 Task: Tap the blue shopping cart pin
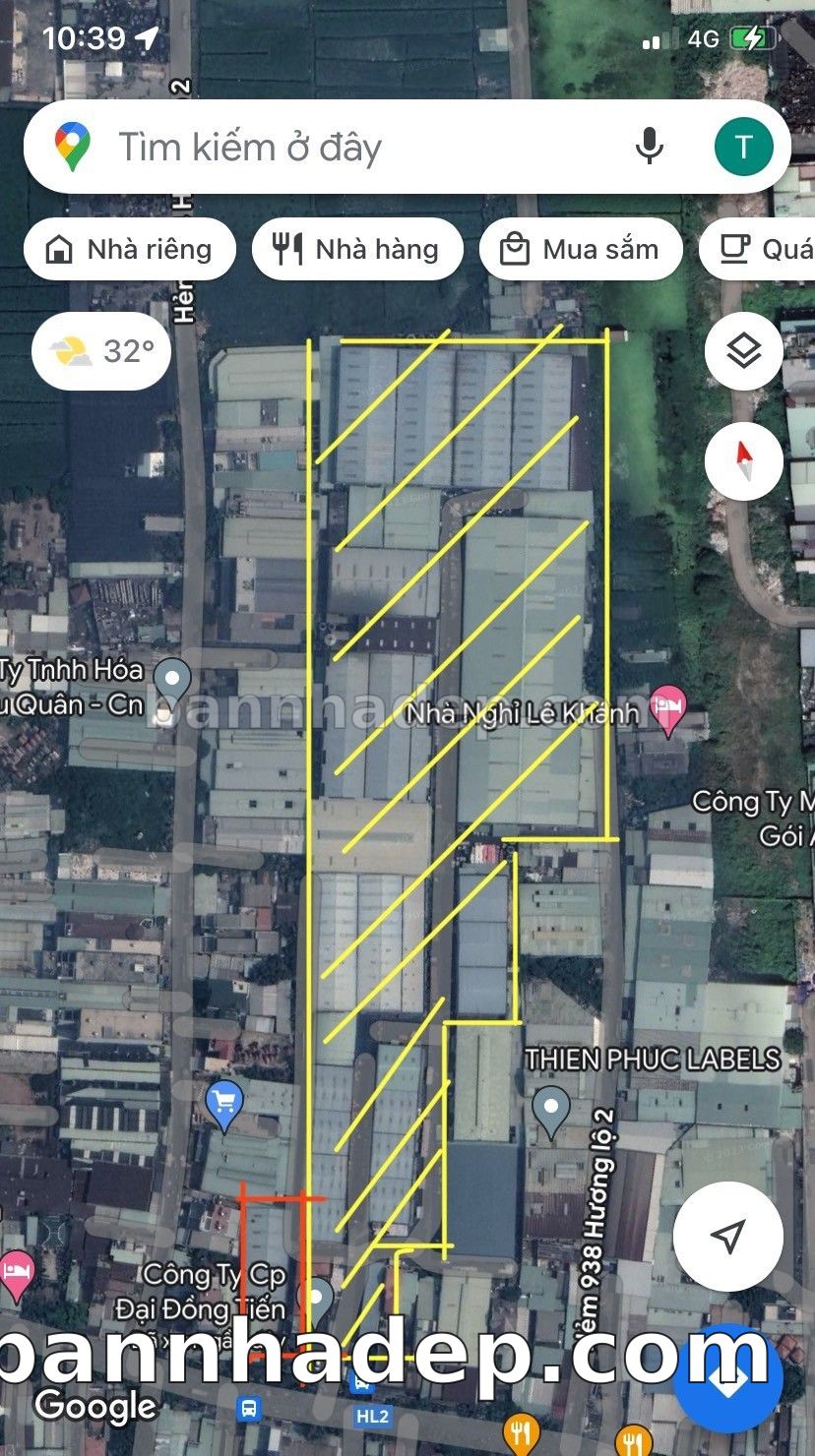[x=225, y=1104]
